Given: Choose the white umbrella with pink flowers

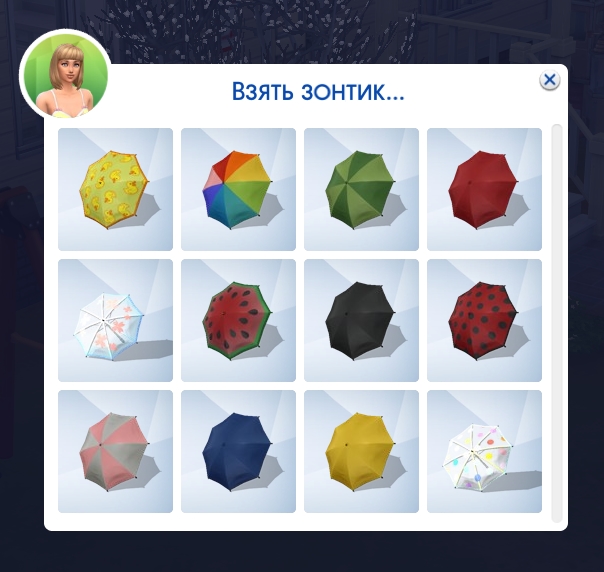Looking at the screenshot, I should (x=116, y=320).
